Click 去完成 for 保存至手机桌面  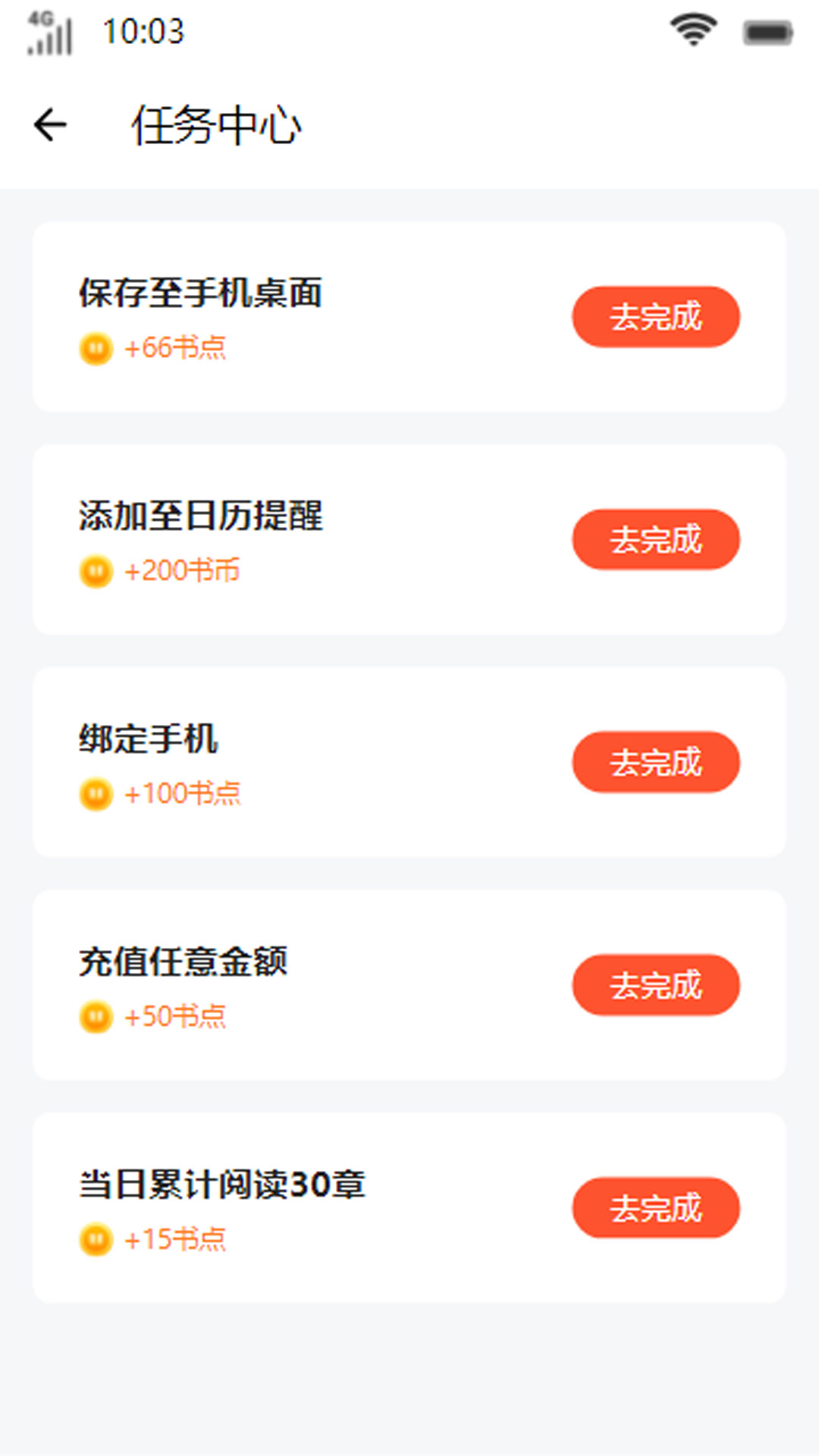point(656,318)
